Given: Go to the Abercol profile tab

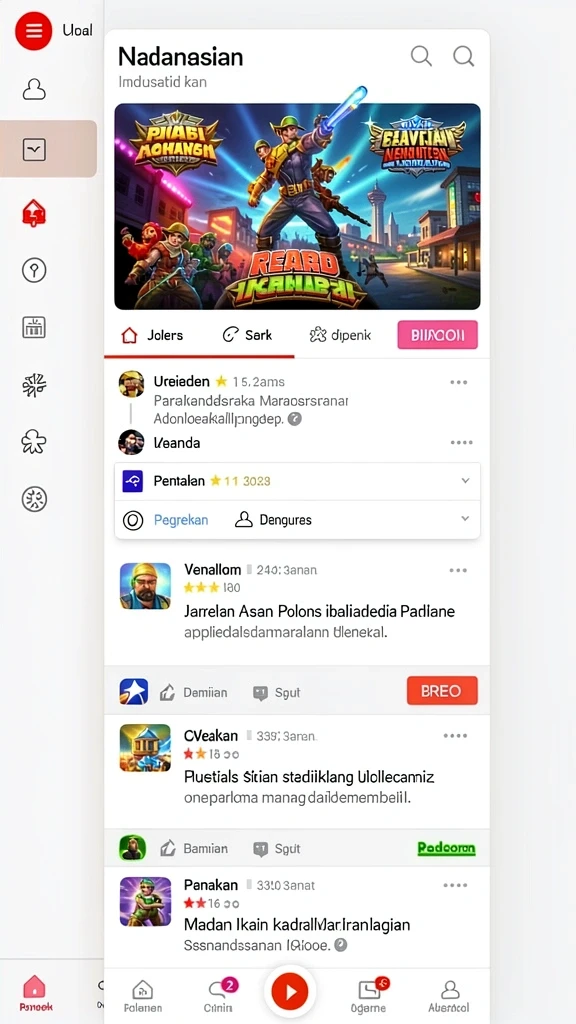Looking at the screenshot, I should point(449,995).
